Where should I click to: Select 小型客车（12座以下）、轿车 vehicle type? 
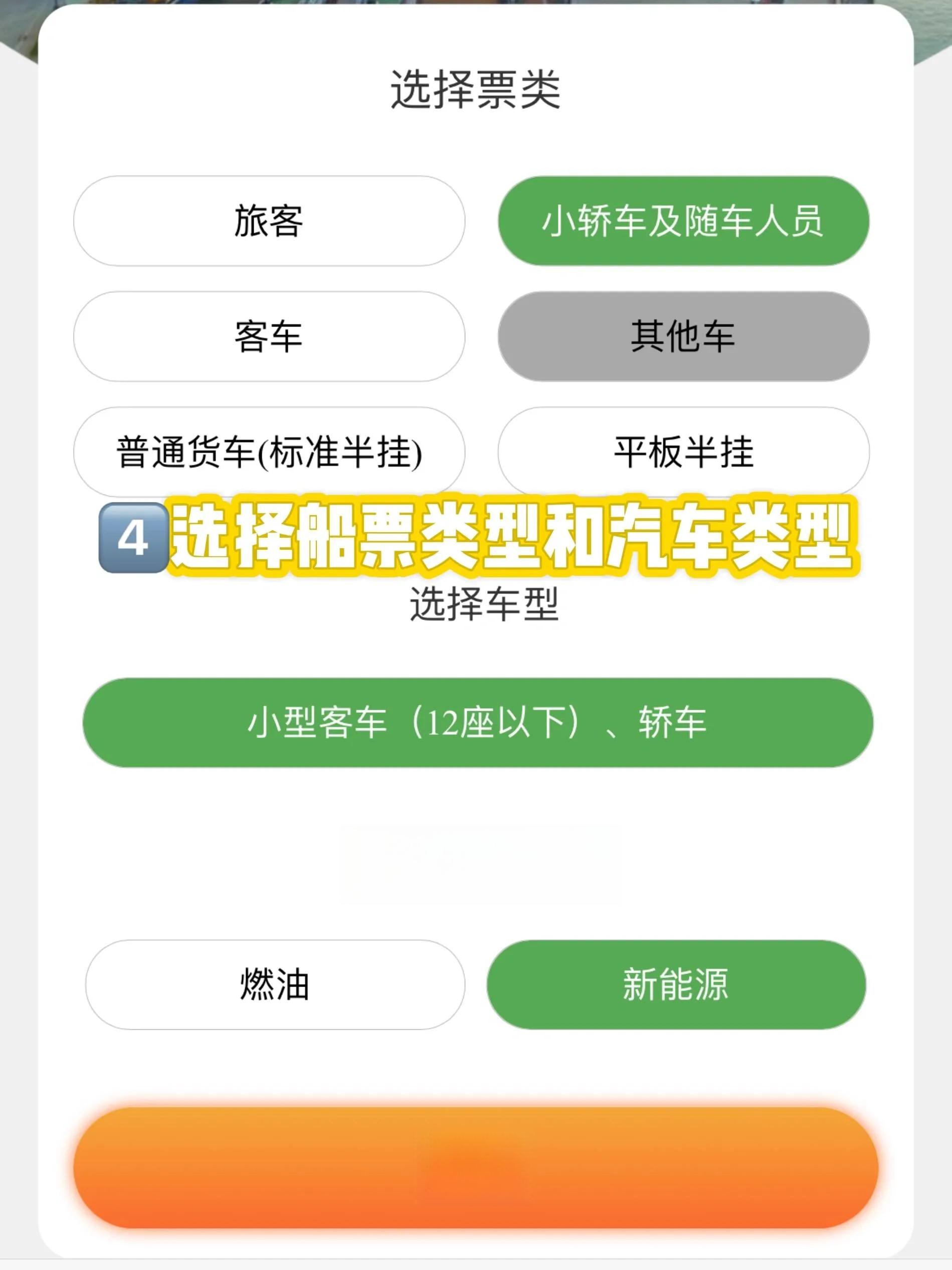pyautogui.click(x=477, y=722)
